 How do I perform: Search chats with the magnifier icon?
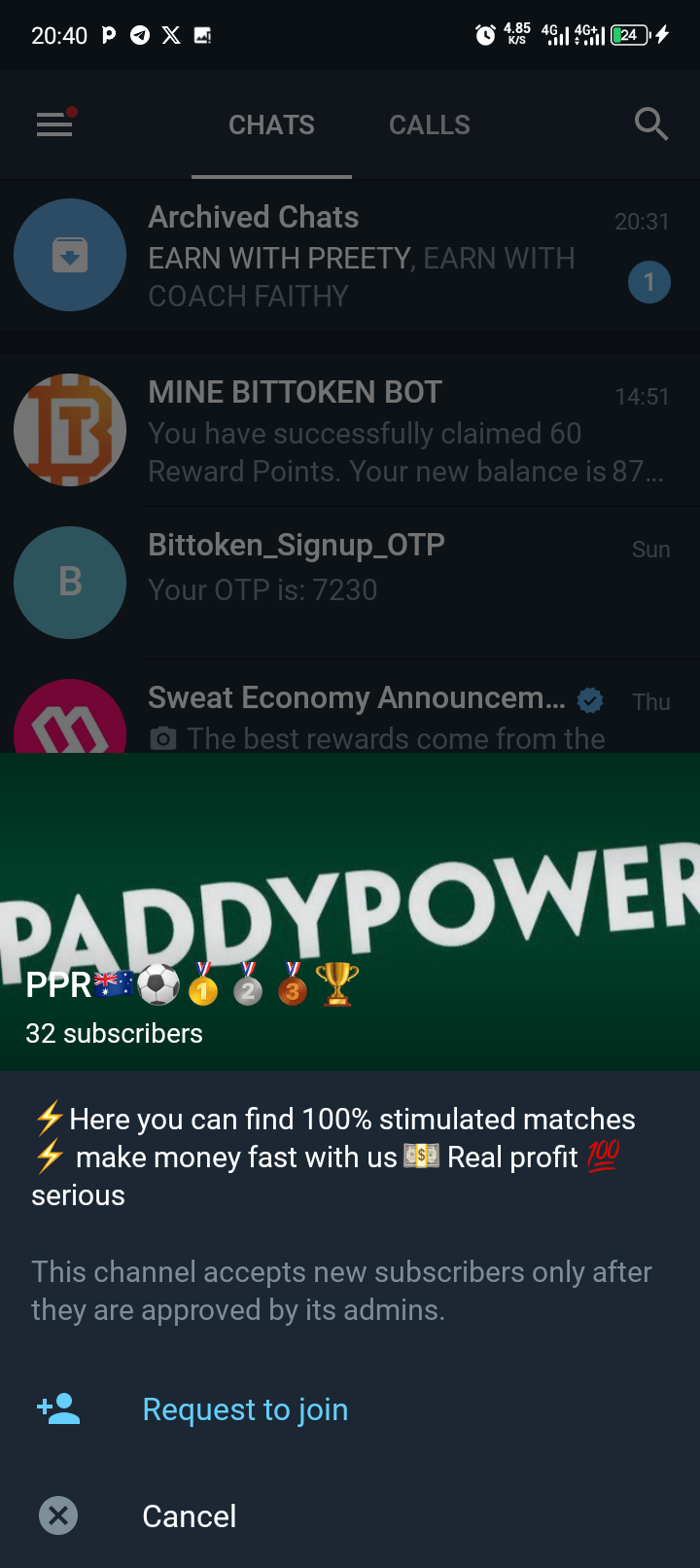[650, 125]
